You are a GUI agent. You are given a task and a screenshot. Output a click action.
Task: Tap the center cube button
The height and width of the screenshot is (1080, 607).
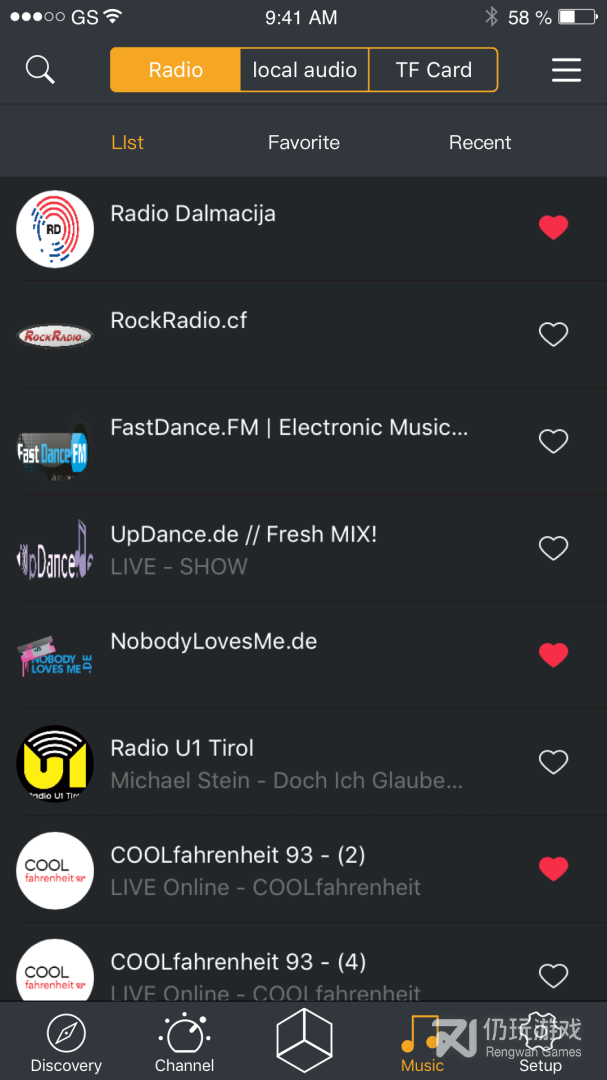[x=304, y=1040]
